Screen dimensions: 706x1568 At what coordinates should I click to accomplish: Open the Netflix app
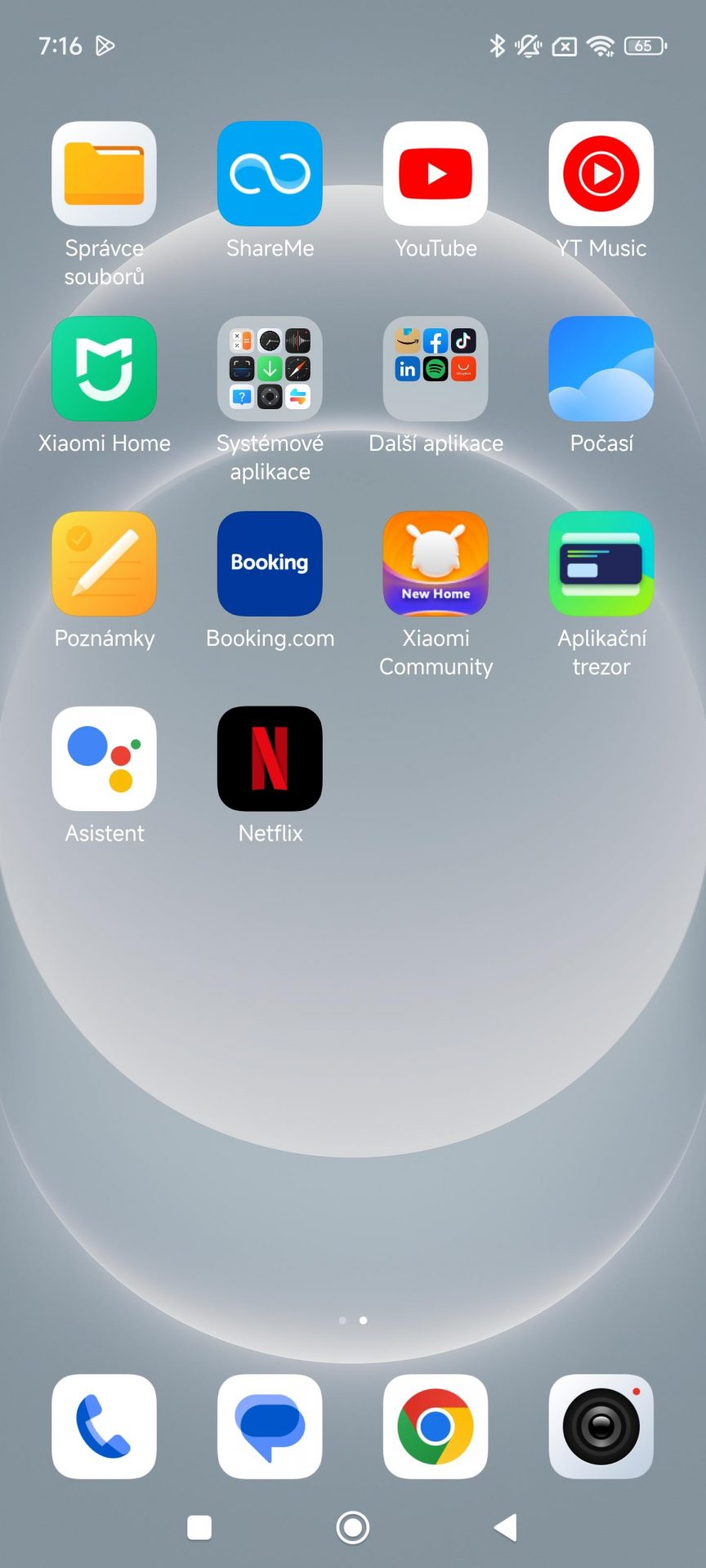pos(270,759)
